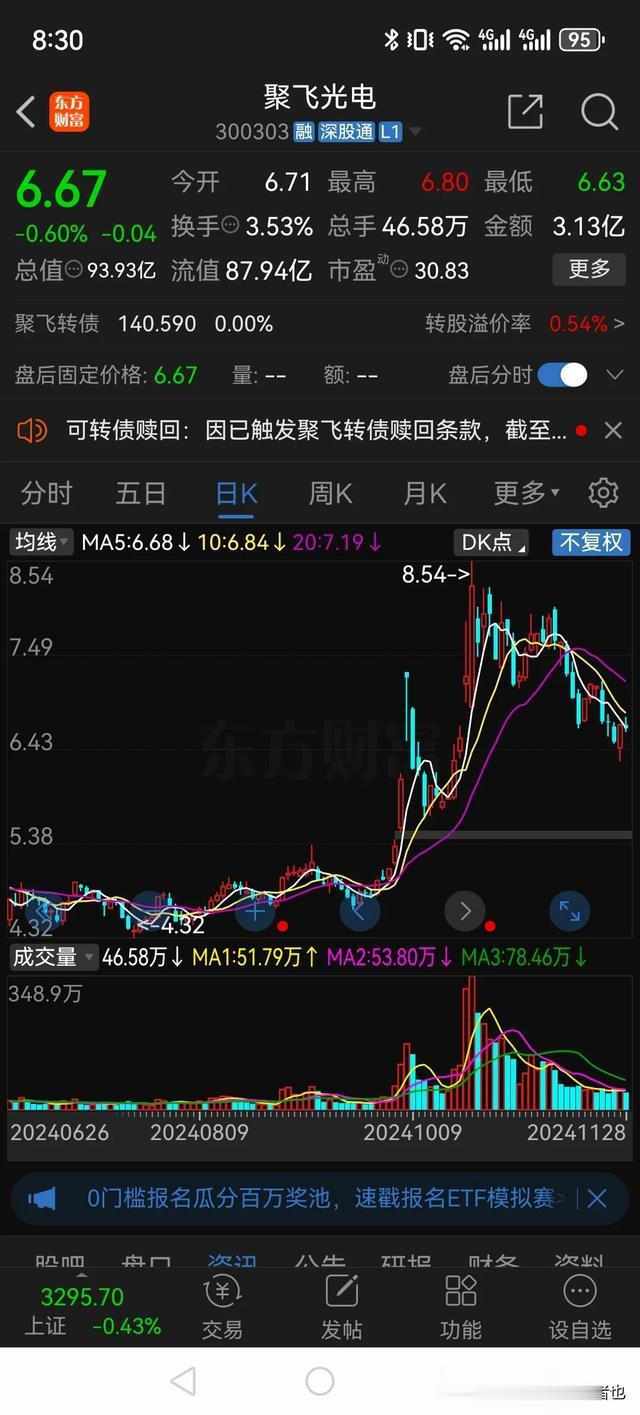Tap the 更多 button for more quote data
This screenshot has height=1415, width=640.
click(x=588, y=268)
